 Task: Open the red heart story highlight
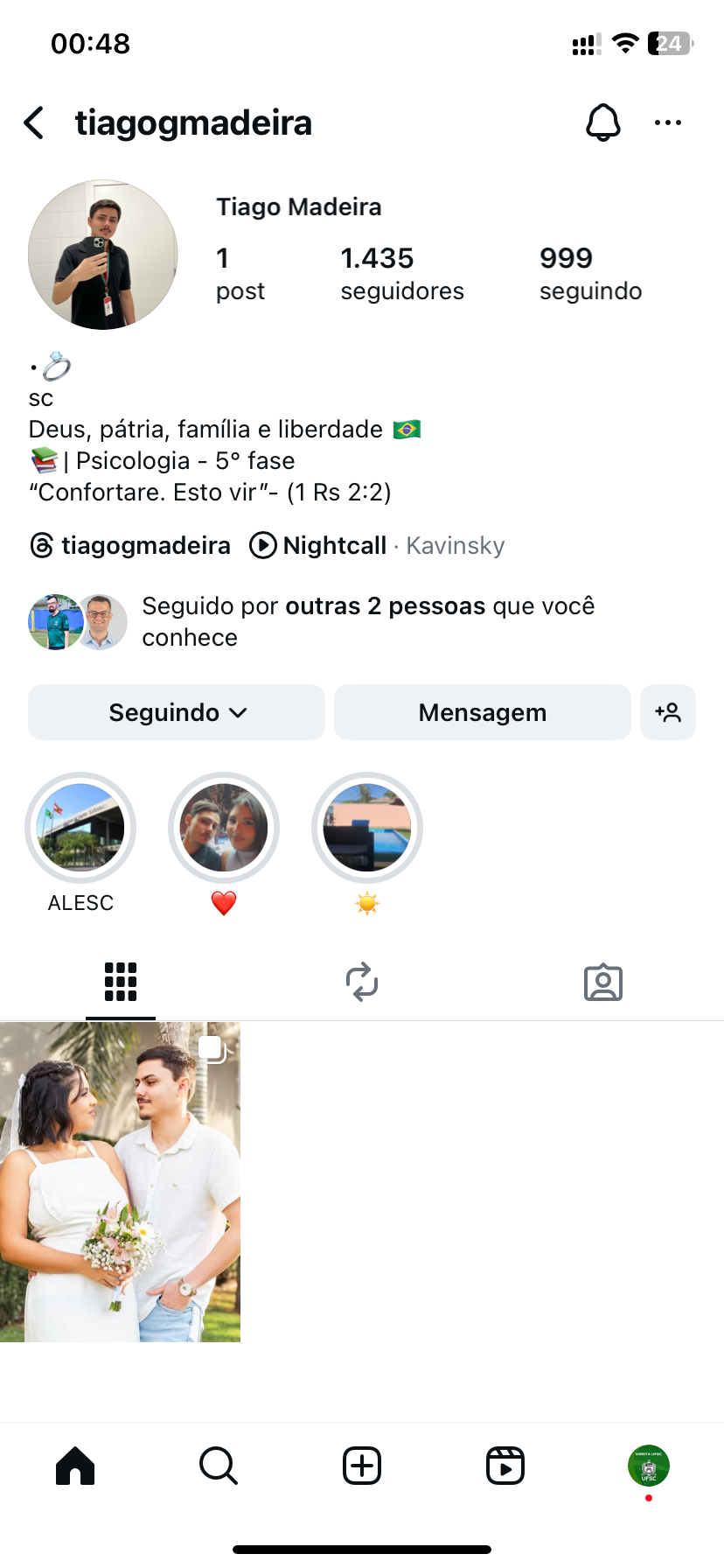[x=224, y=828]
